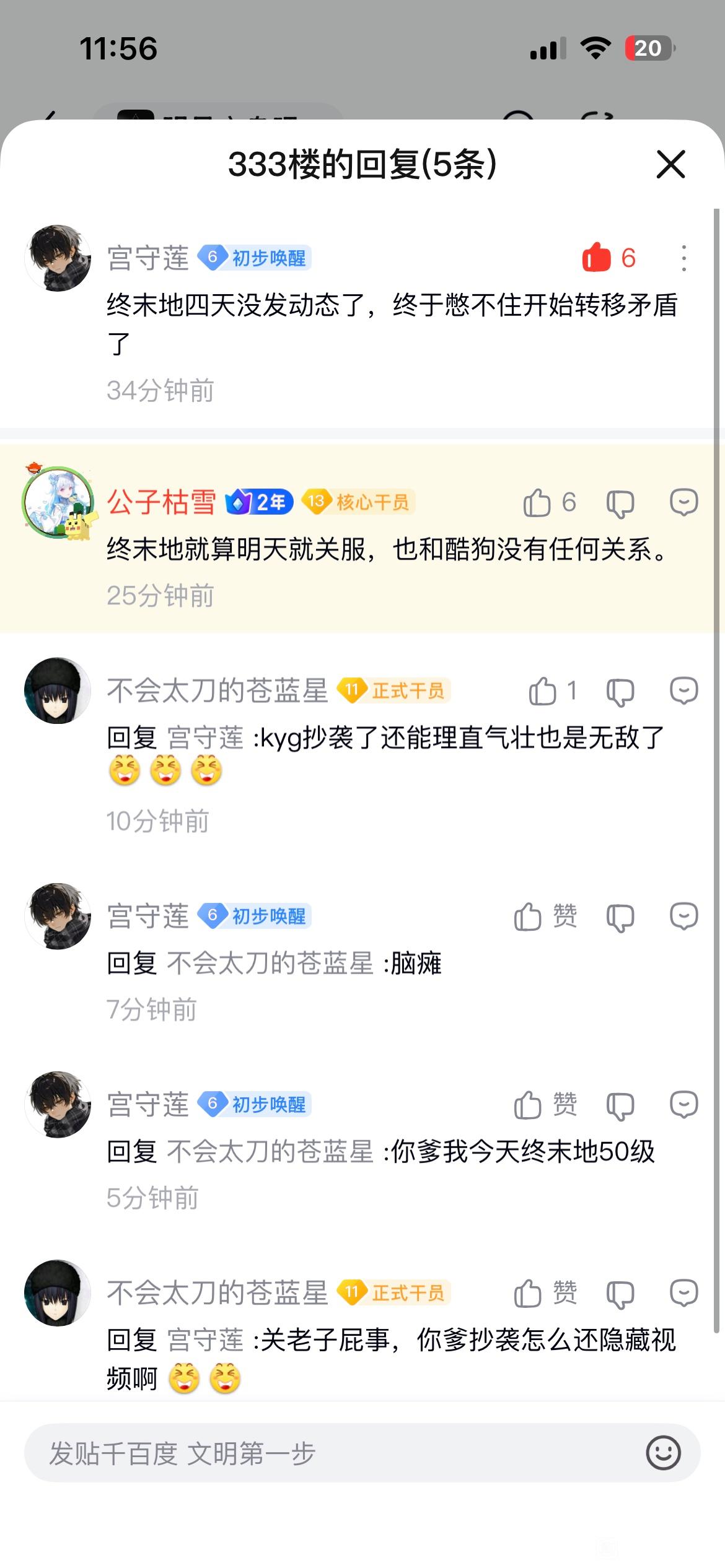Reply to the 终末地50级 comment
725x1568 pixels.
tap(683, 1105)
